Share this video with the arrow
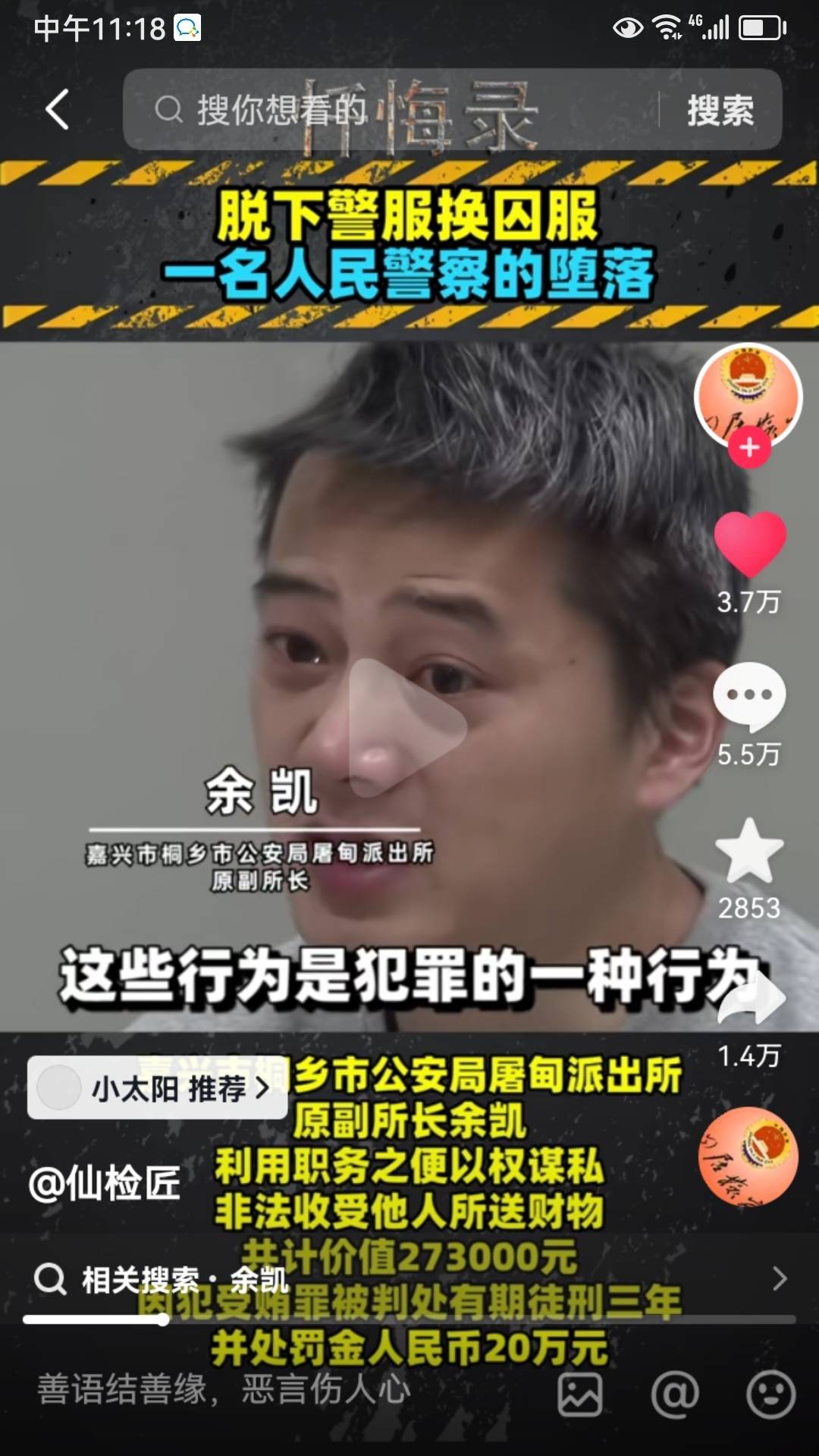The image size is (819, 1456). tap(751, 1001)
